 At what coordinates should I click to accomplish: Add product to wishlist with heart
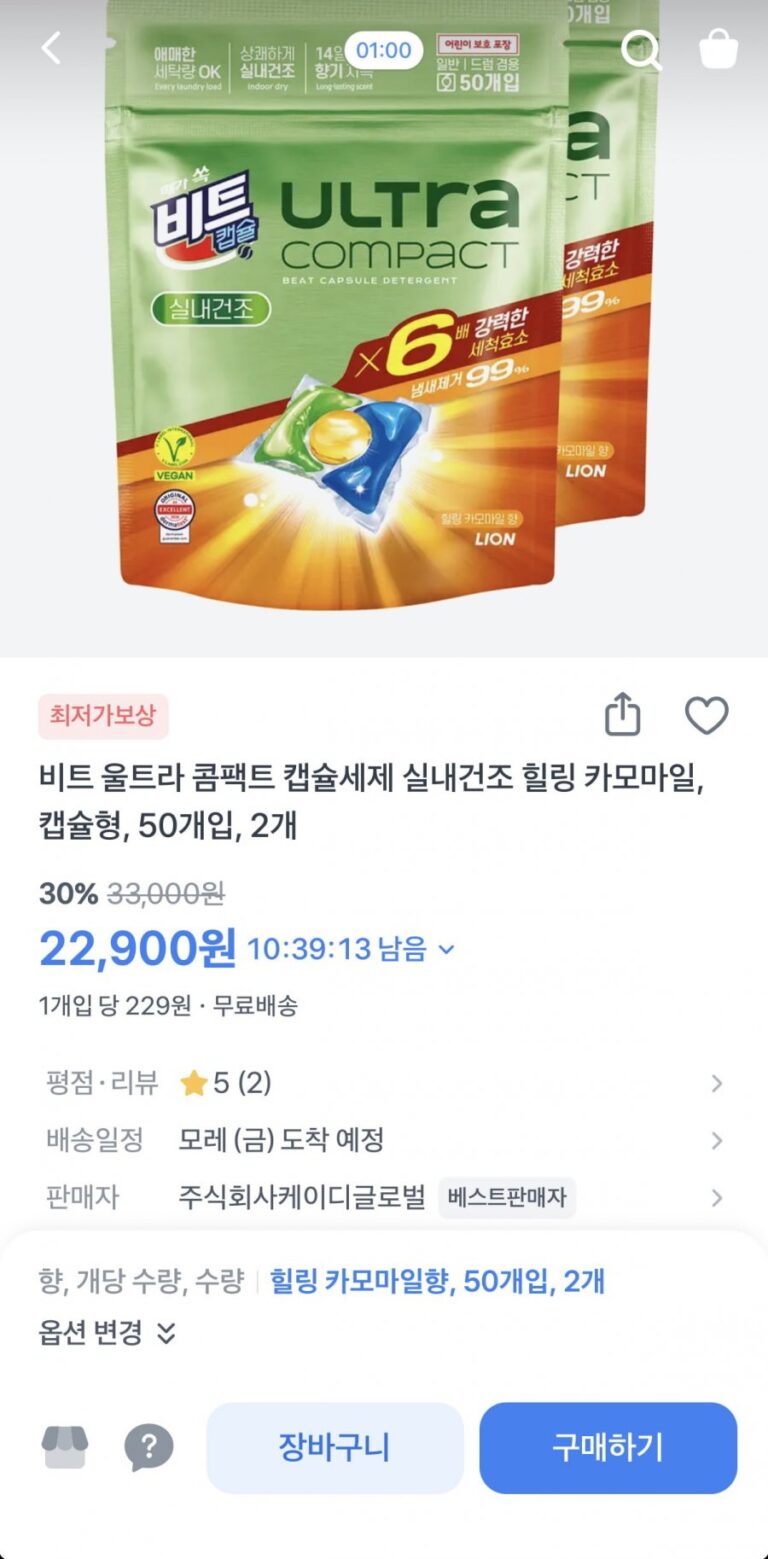tap(706, 716)
